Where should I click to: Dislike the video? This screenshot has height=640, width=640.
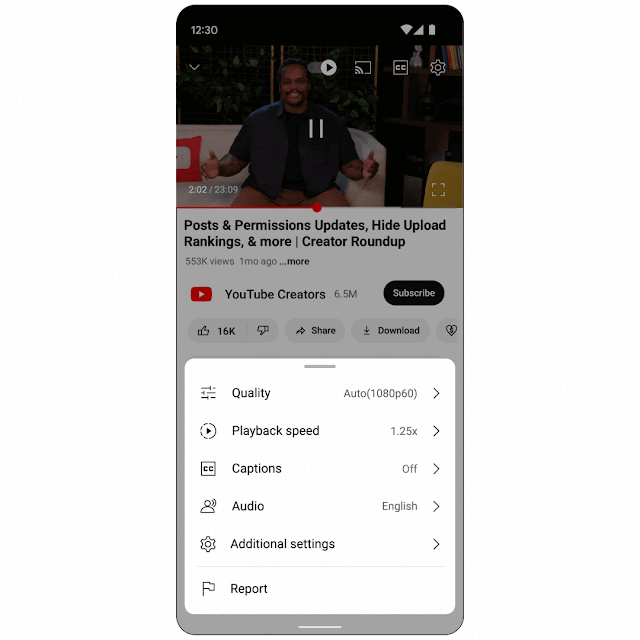point(263,330)
